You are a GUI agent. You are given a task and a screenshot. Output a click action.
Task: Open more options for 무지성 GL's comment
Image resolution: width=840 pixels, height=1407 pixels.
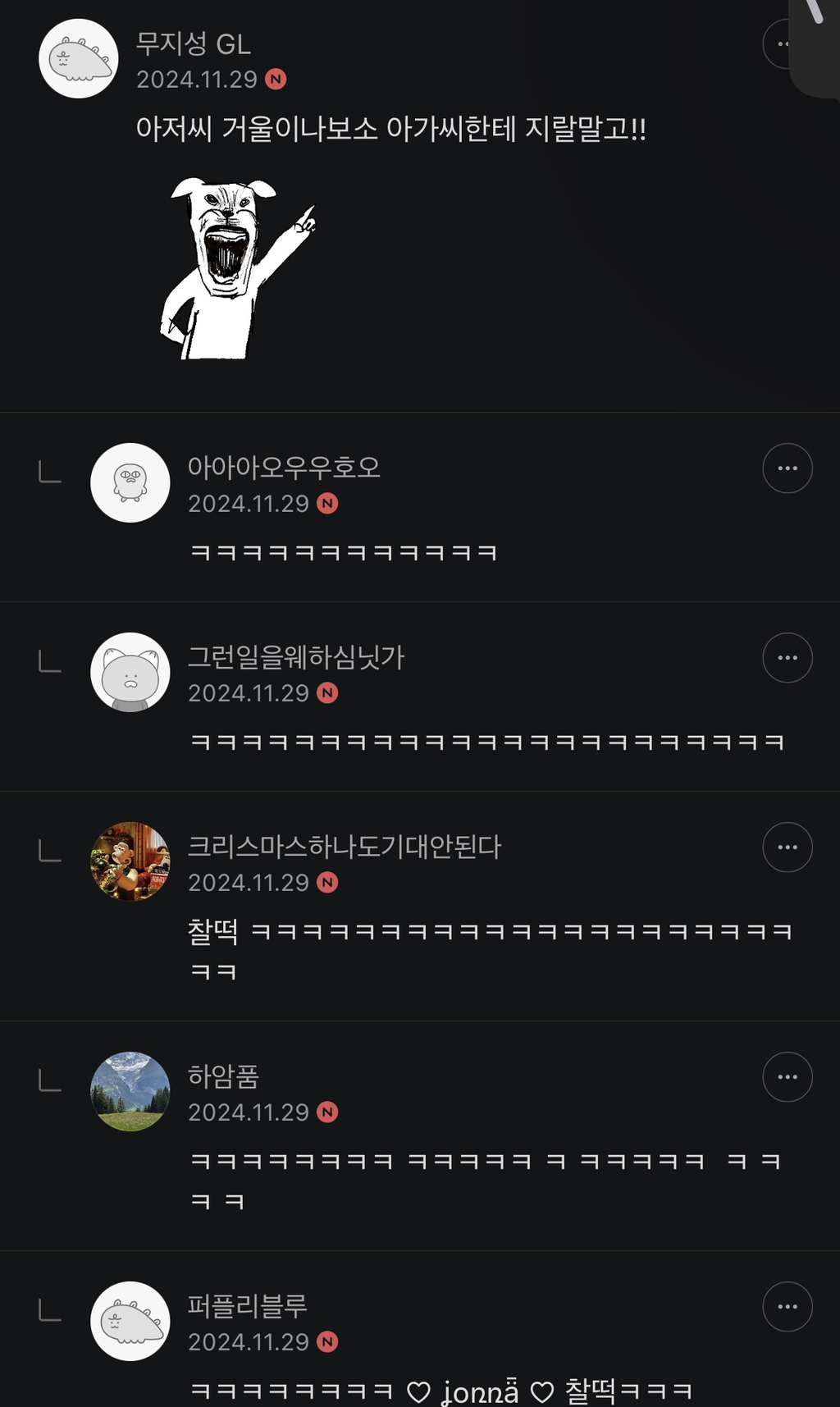tap(778, 44)
